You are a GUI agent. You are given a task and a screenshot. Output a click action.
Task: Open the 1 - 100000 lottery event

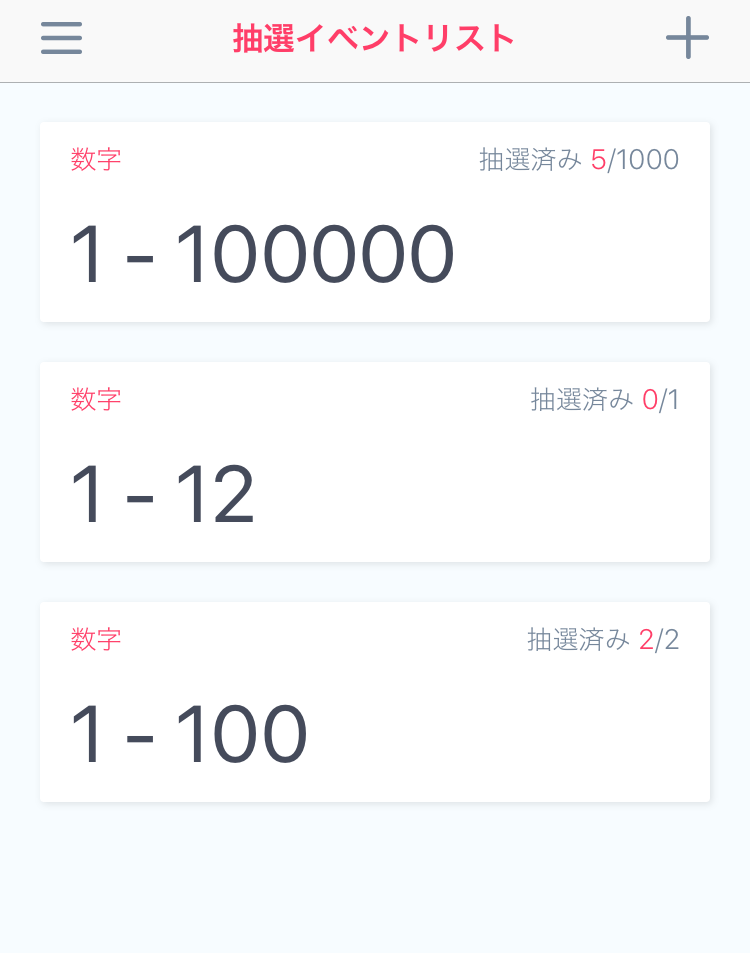(x=374, y=222)
